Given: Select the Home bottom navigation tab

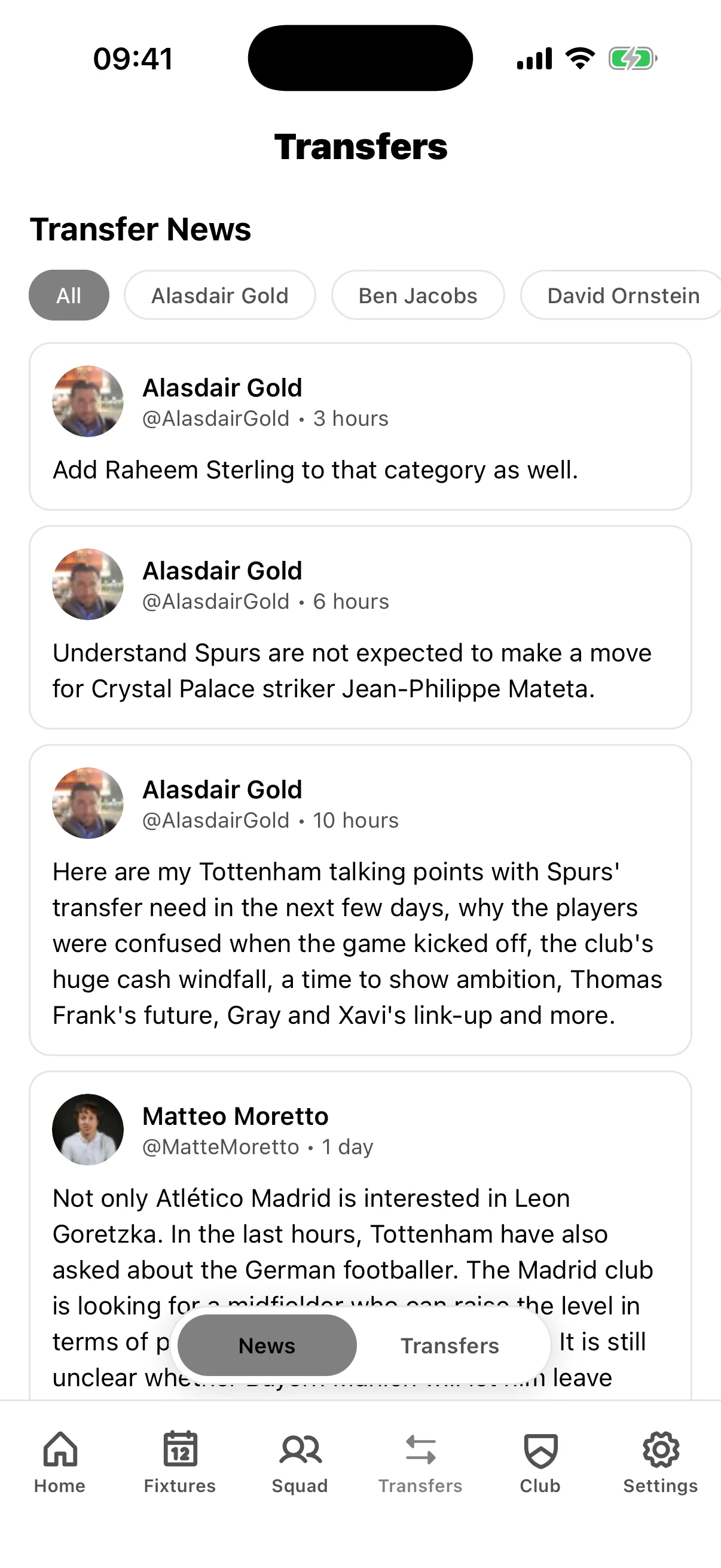Looking at the screenshot, I should point(60,1467).
